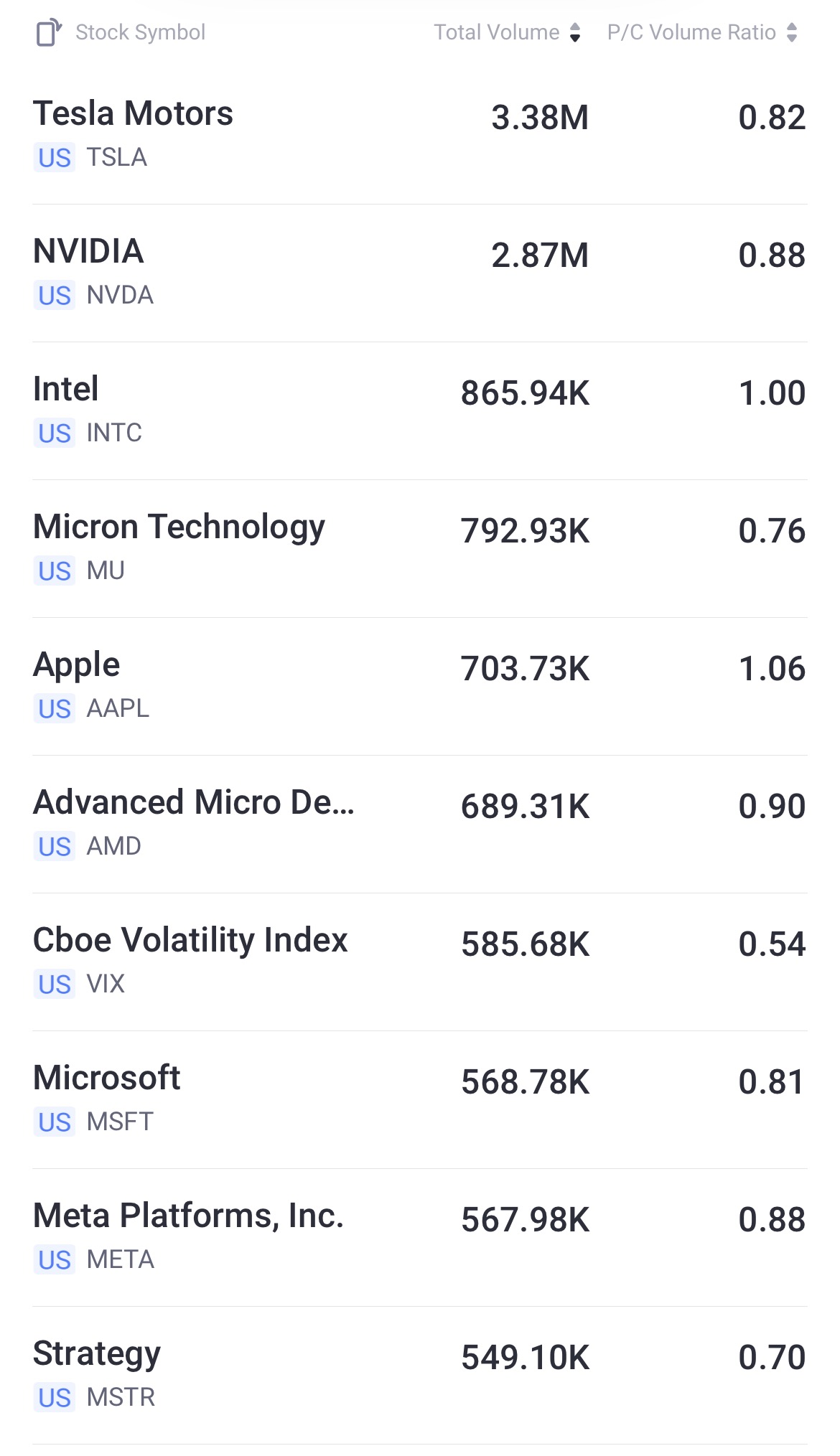The width and height of the screenshot is (840, 1456).
Task: Click the US badge next to TSLA
Action: click(x=54, y=157)
